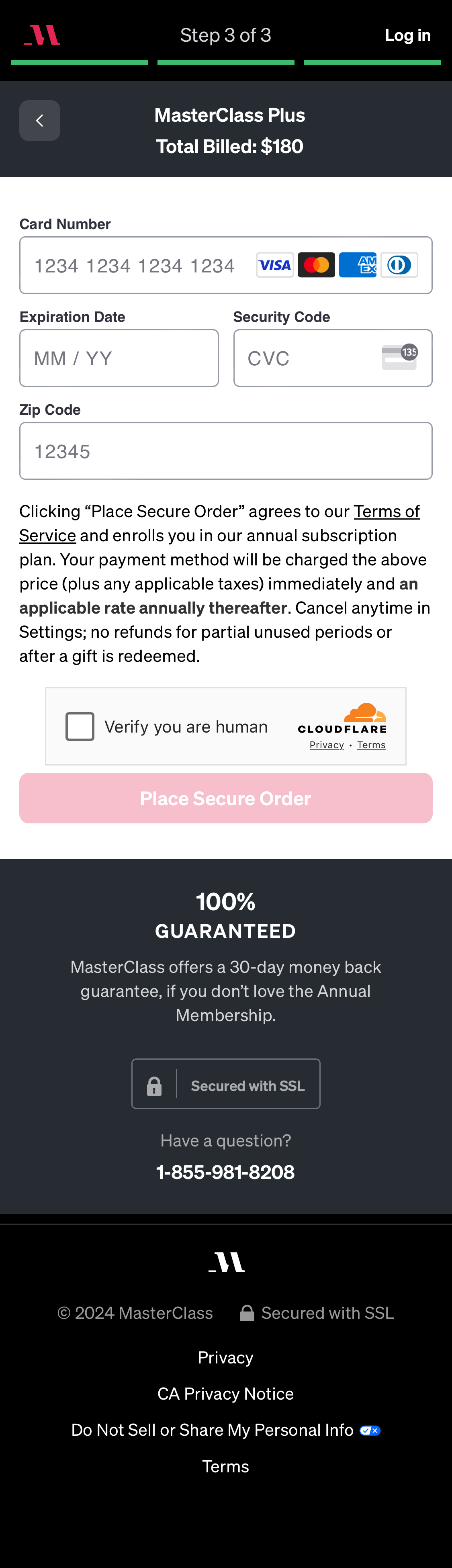Open the Privacy footer link
452x1568 pixels.
[x=226, y=1357]
